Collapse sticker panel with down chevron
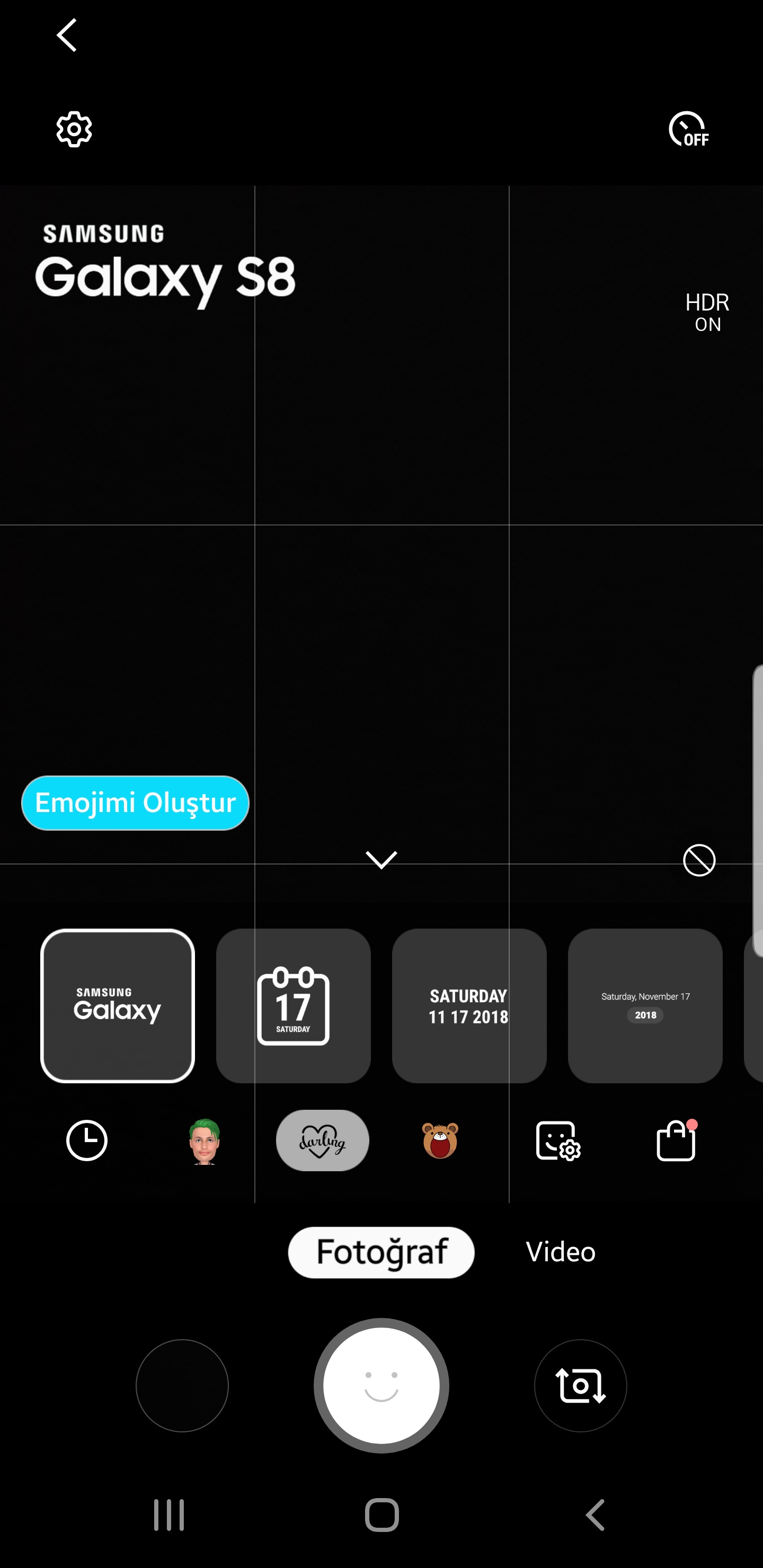The image size is (763, 1568). pos(381,859)
